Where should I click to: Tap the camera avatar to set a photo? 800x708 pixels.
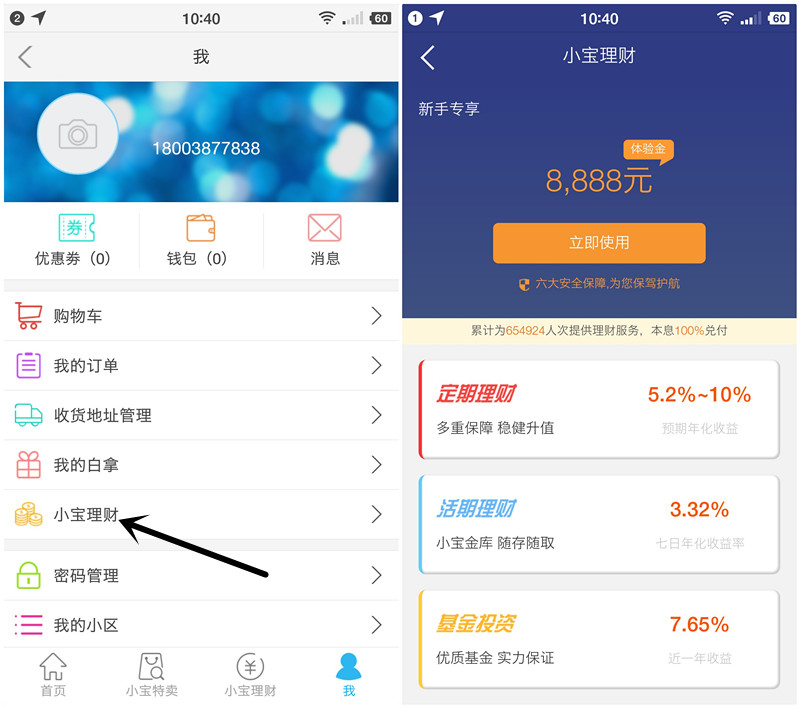tap(78, 135)
